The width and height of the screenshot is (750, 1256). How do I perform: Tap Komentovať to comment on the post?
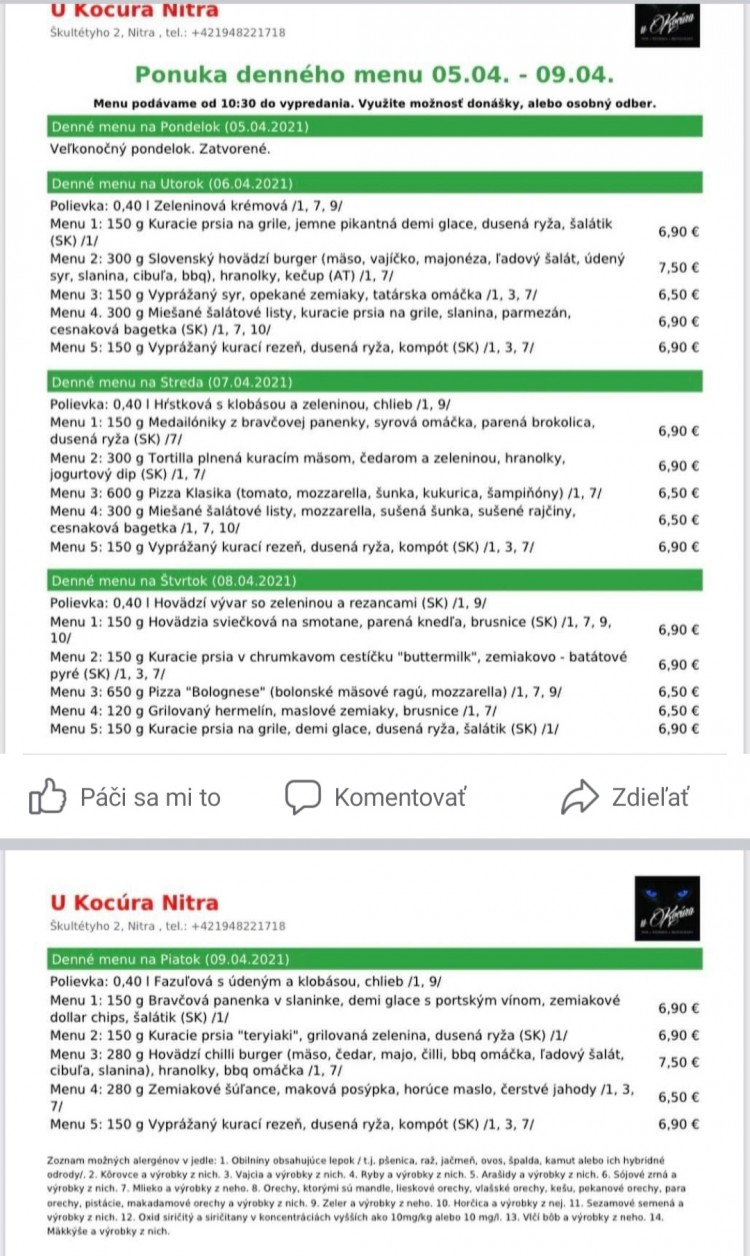coord(375,797)
